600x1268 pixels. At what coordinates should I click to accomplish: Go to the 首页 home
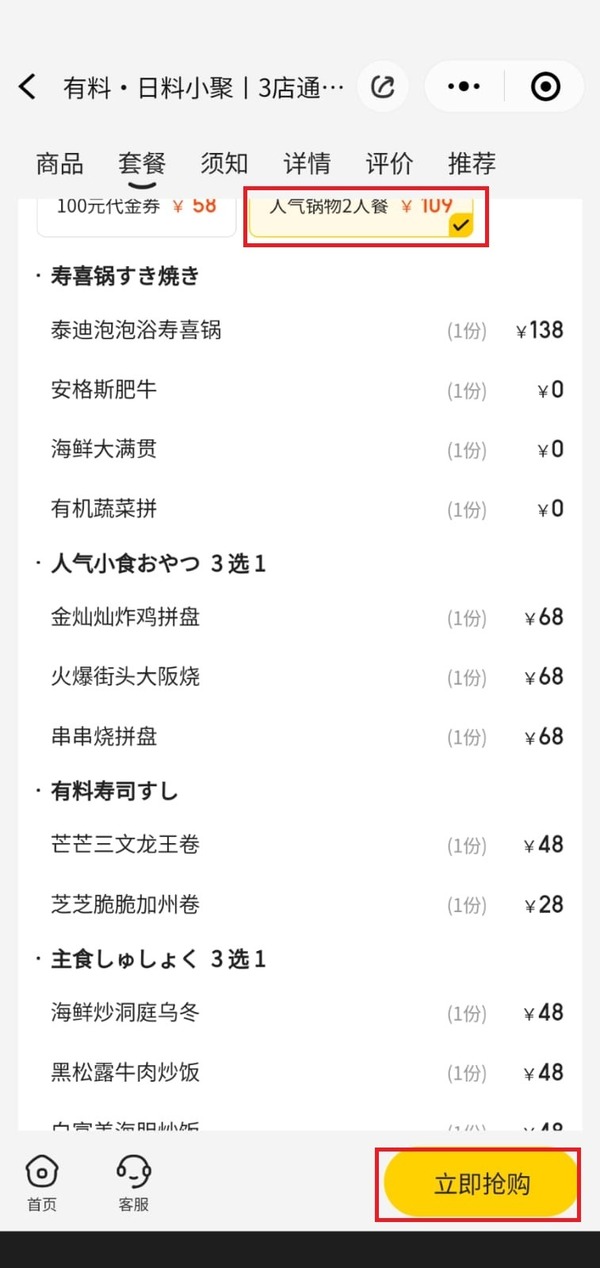point(42,1182)
